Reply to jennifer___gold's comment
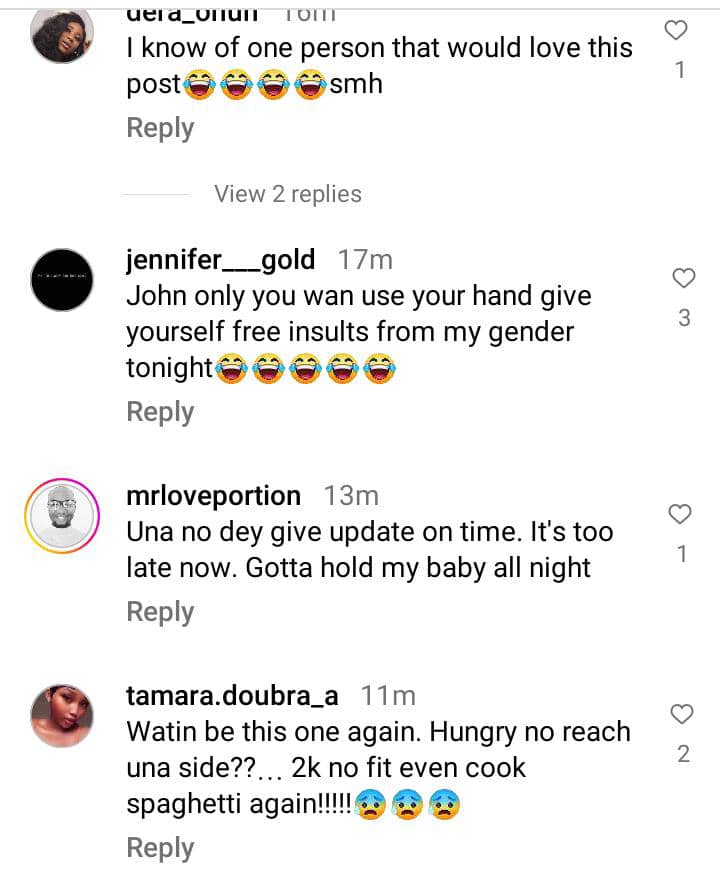The image size is (720, 895). 160,412
